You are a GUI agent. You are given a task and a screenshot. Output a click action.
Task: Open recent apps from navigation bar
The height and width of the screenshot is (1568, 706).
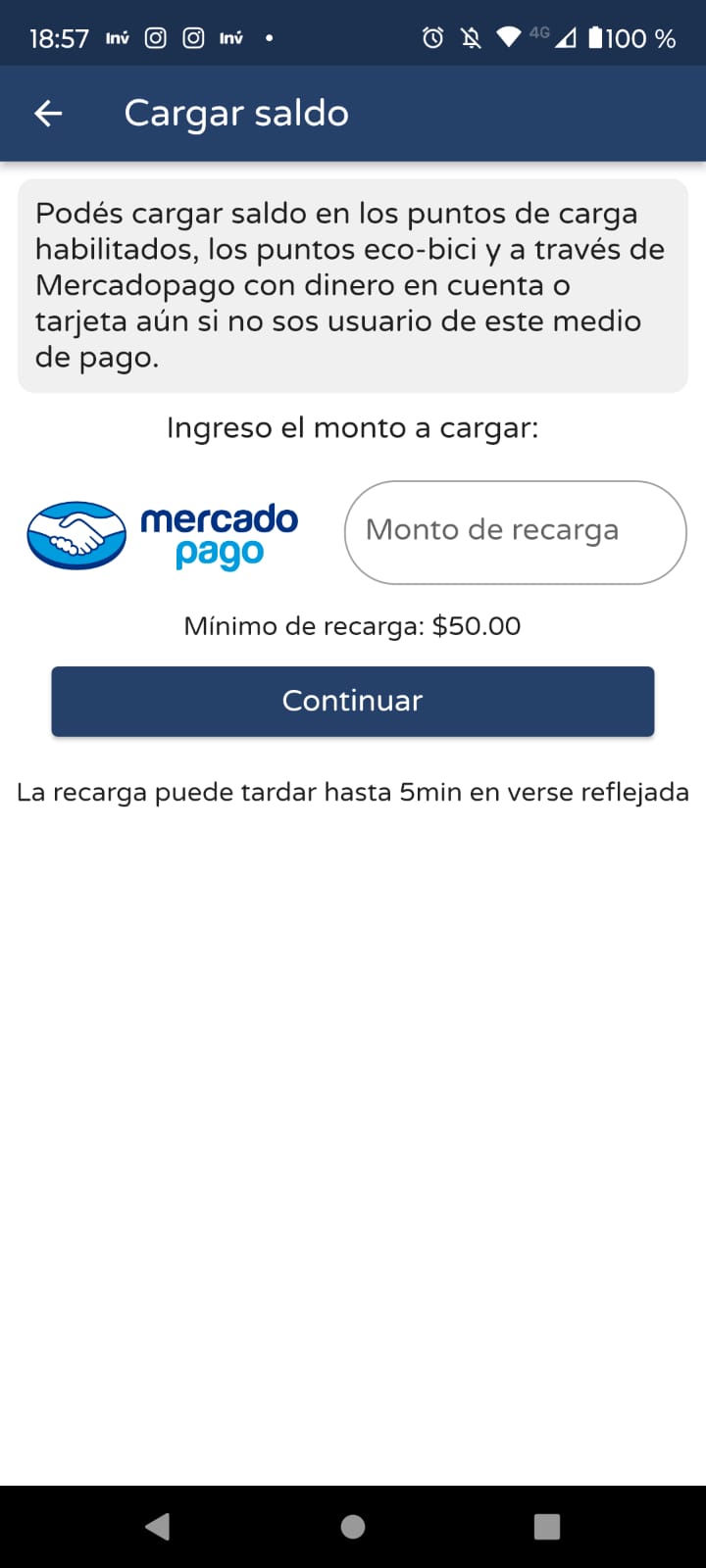click(546, 1526)
